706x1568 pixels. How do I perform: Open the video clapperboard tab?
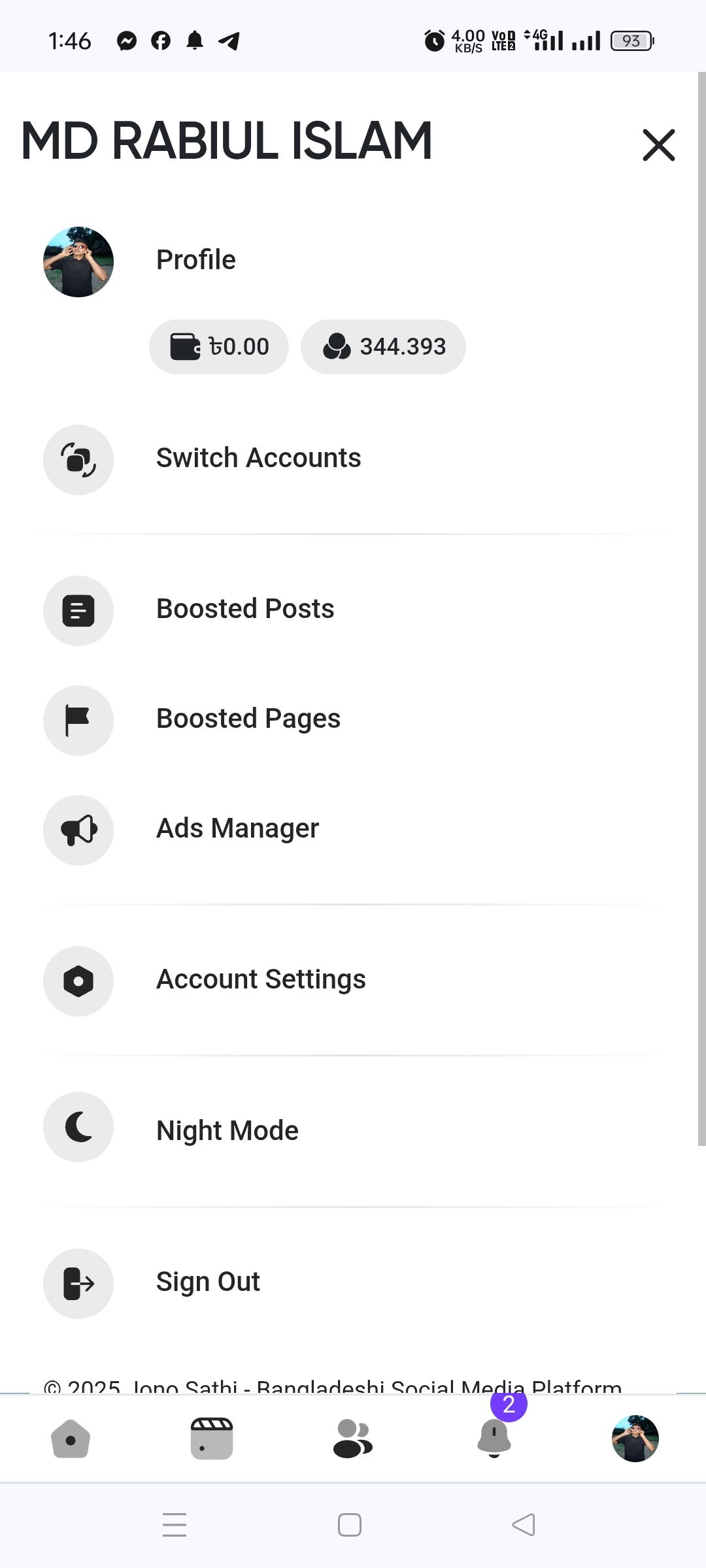(x=212, y=1439)
